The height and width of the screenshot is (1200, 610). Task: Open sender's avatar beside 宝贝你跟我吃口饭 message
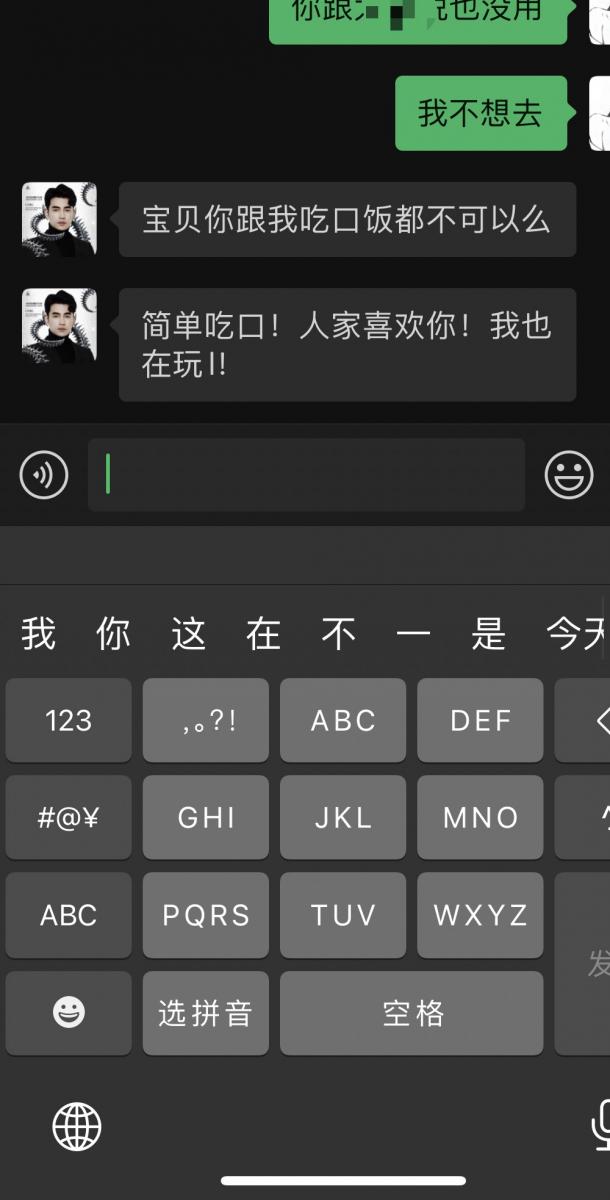tap(59, 219)
